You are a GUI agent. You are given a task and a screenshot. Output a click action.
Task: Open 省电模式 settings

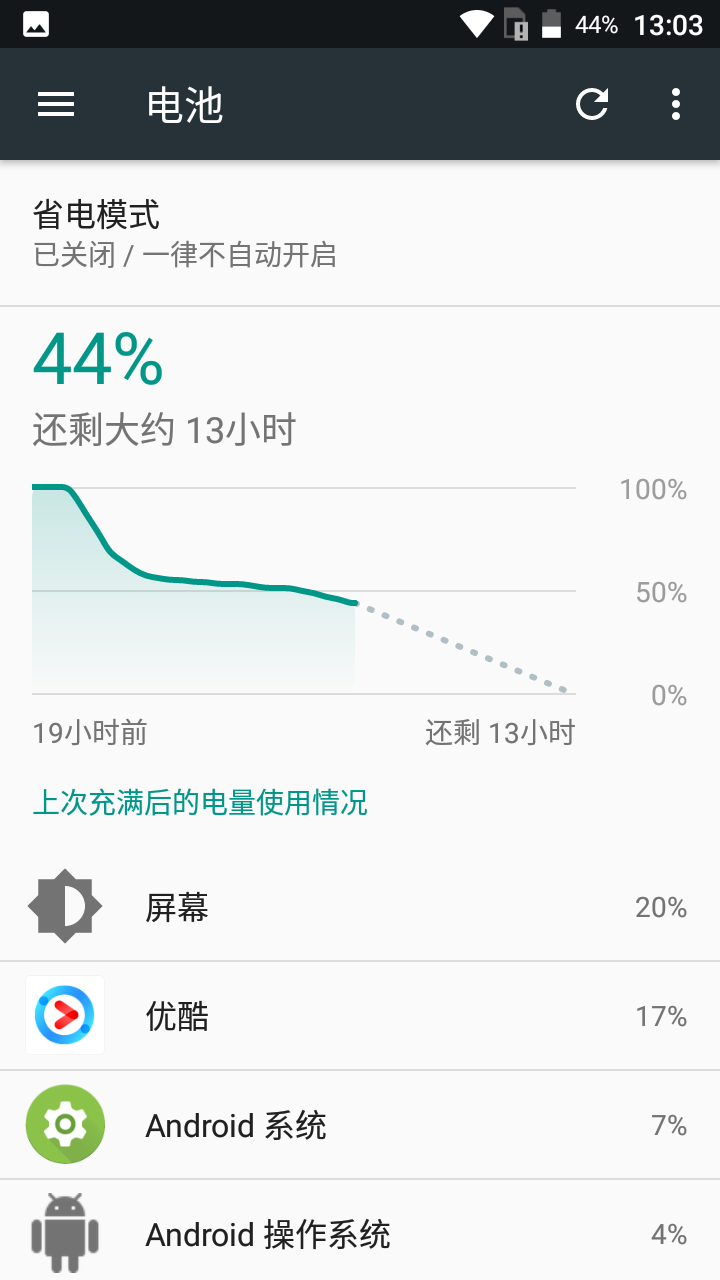coord(360,233)
